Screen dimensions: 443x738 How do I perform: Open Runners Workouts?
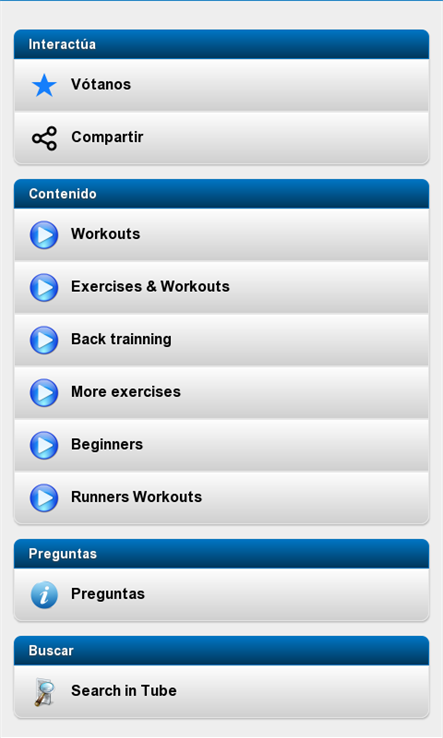click(221, 497)
